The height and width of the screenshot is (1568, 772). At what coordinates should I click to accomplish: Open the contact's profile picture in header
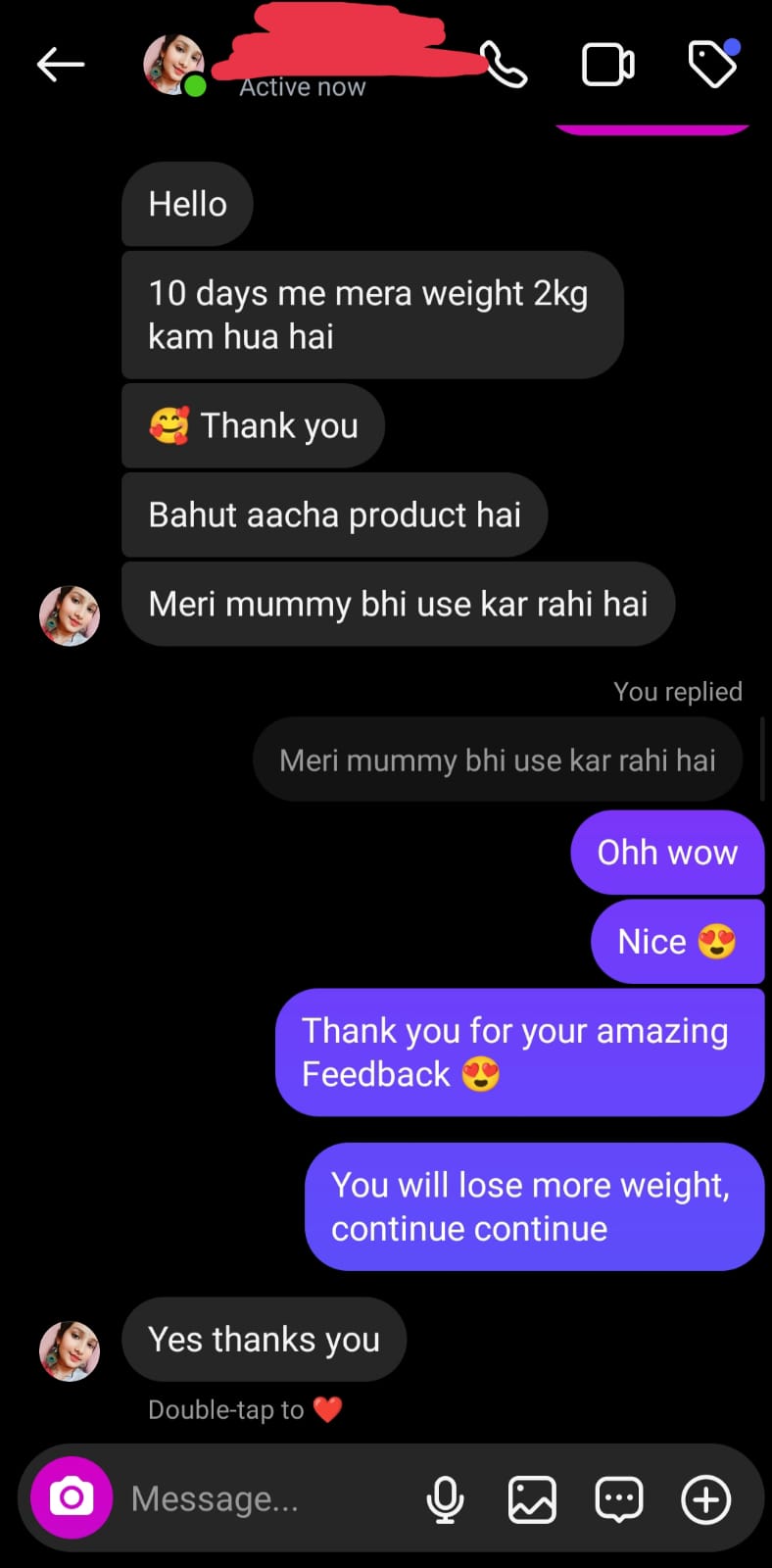coord(173,65)
